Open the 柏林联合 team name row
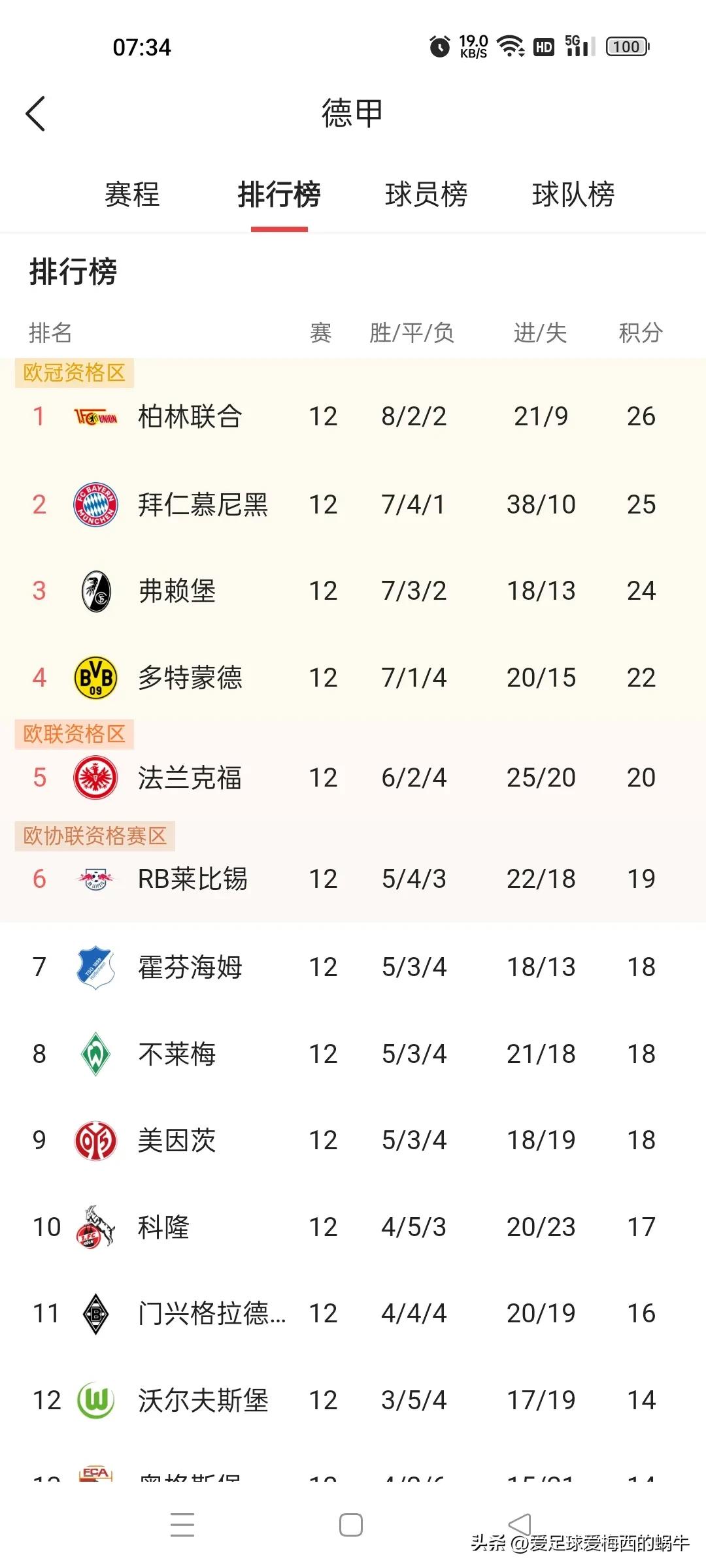Screen dimensions: 706x1568 pyautogui.click(x=190, y=416)
